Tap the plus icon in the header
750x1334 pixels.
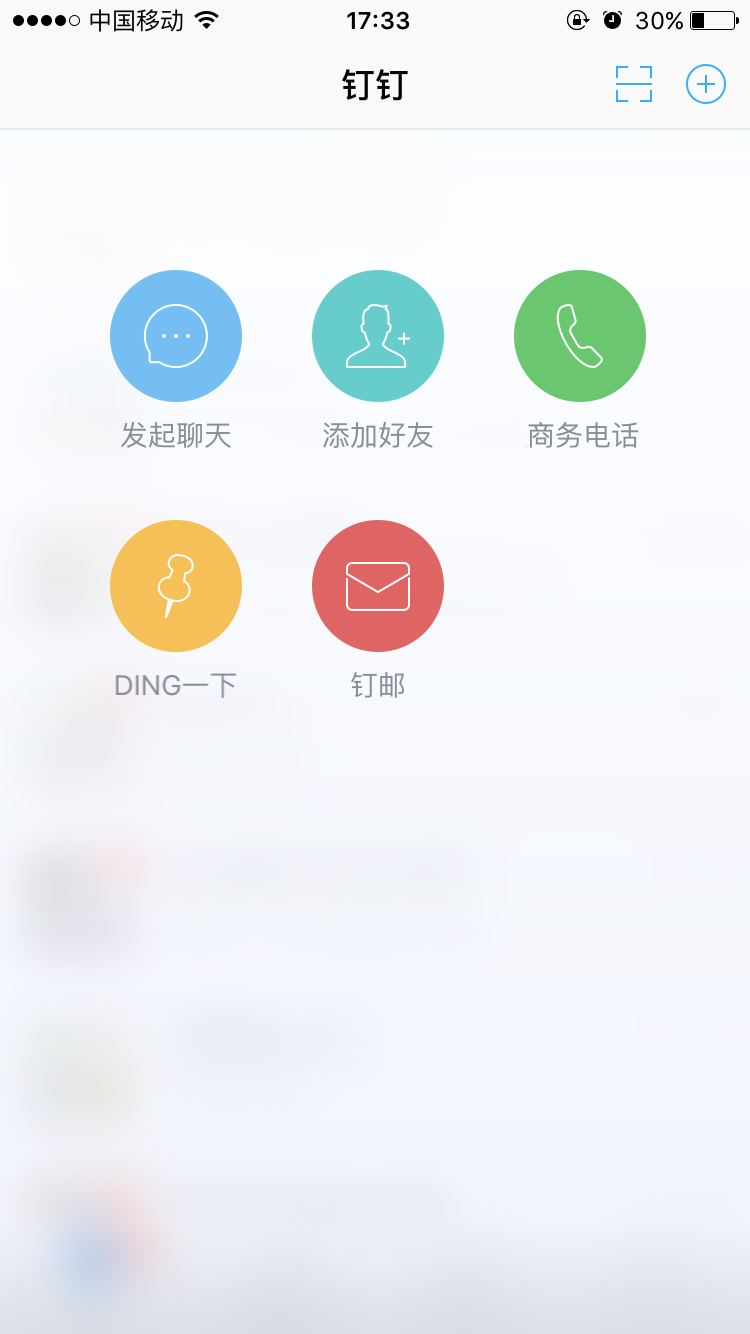coord(705,84)
